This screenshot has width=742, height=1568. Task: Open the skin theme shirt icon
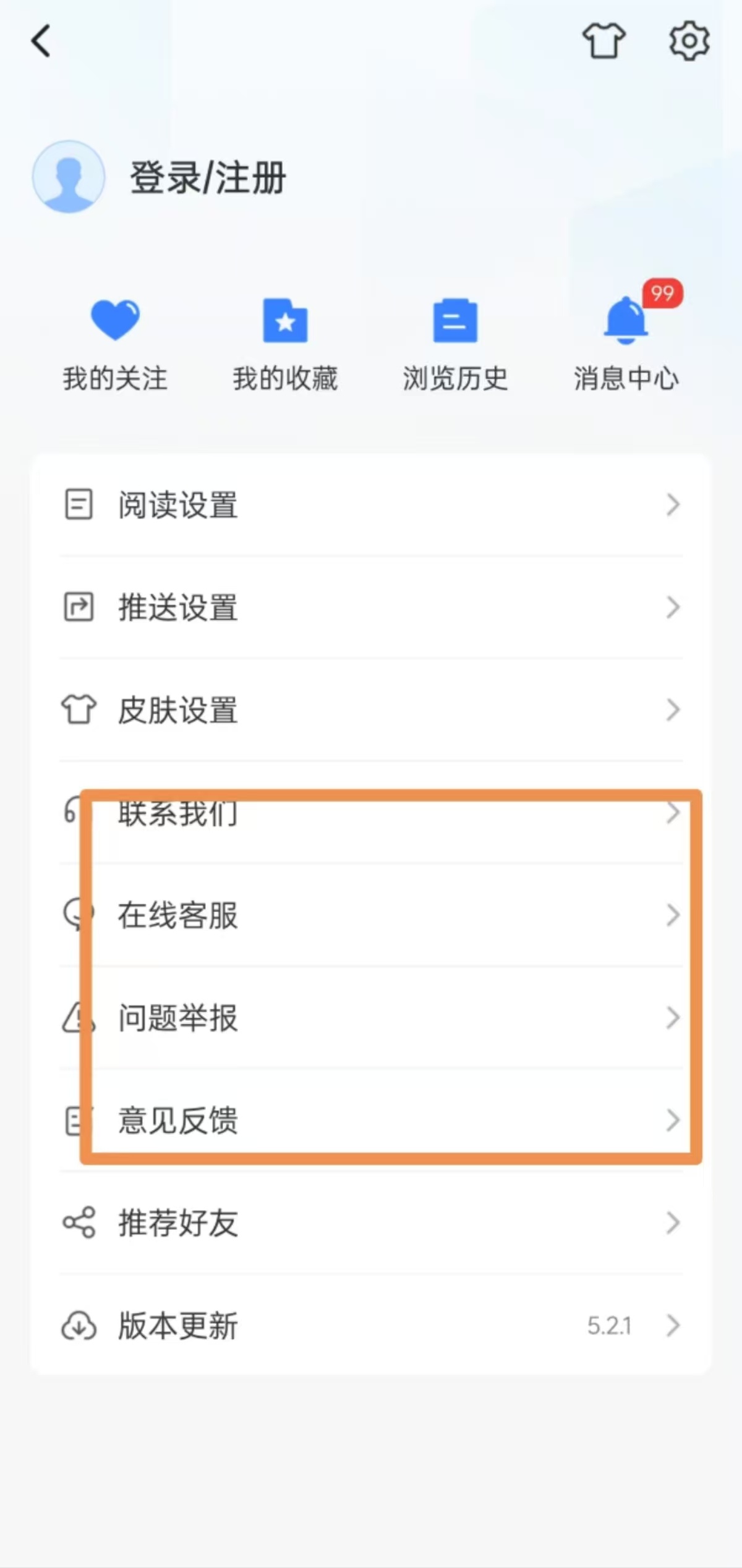pos(603,41)
